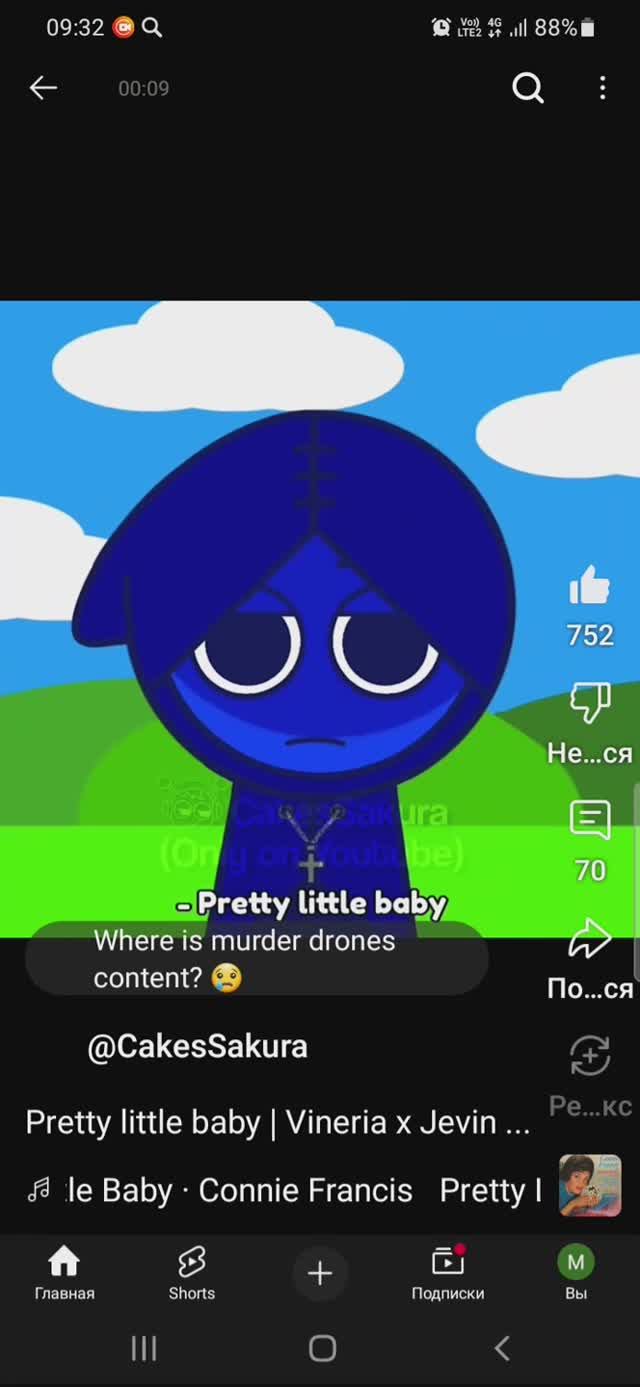This screenshot has width=640, height=1387.
Task: Open the @CakesSakura channel
Action: (x=197, y=1047)
